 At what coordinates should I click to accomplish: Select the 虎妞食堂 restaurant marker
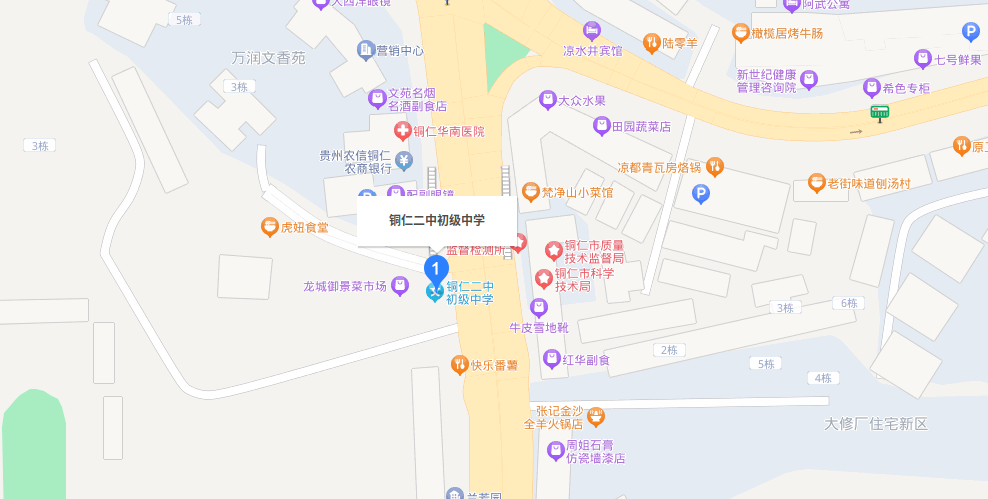(x=269, y=227)
